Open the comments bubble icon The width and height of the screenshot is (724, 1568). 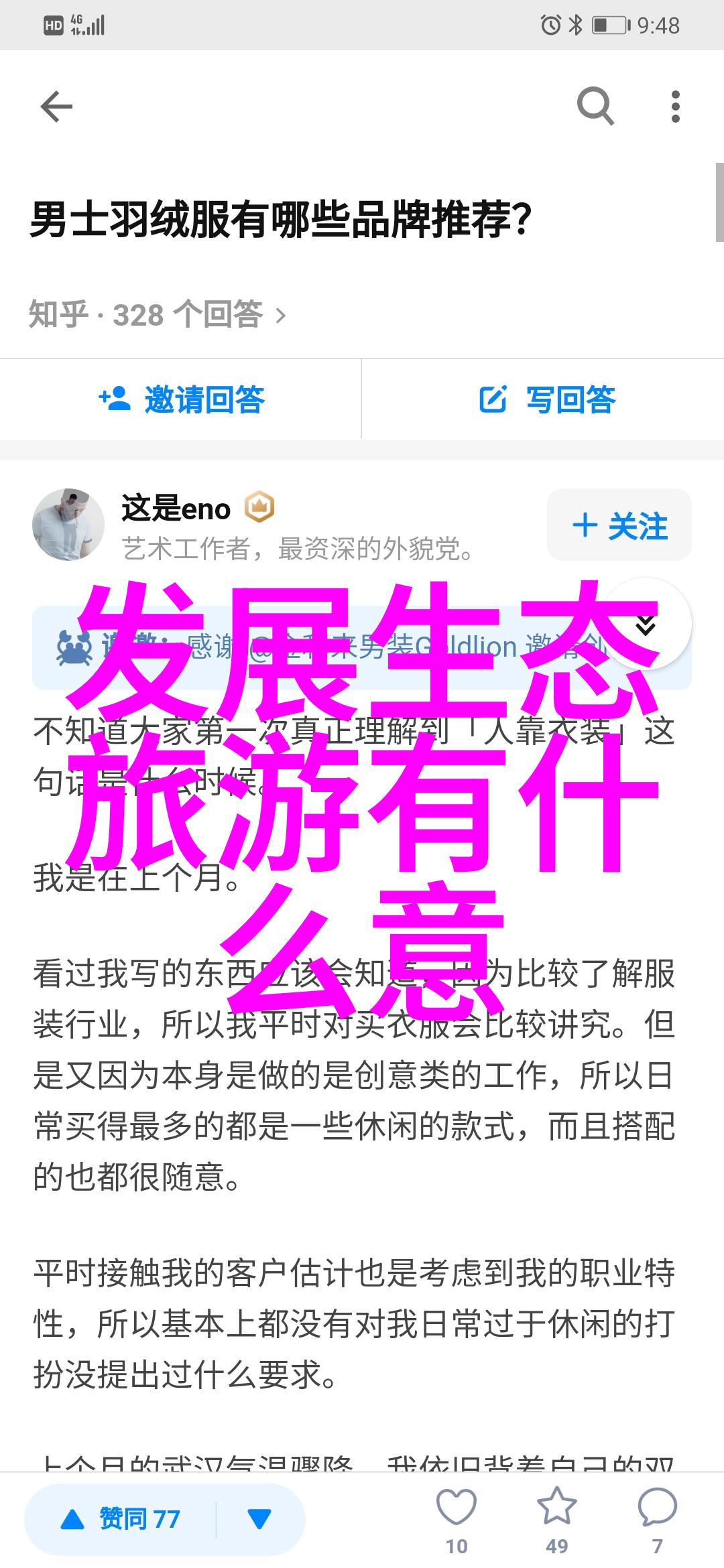(x=657, y=1508)
